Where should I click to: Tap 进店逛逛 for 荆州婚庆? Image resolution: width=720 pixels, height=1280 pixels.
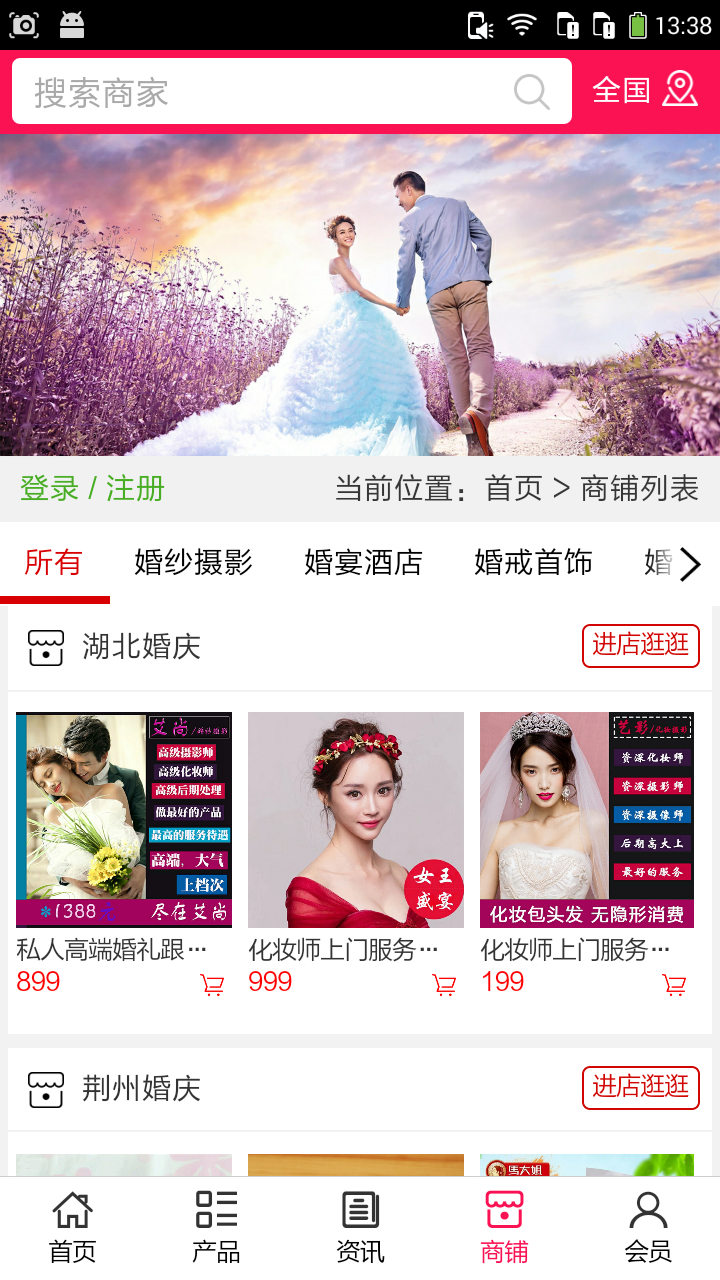coord(640,1087)
